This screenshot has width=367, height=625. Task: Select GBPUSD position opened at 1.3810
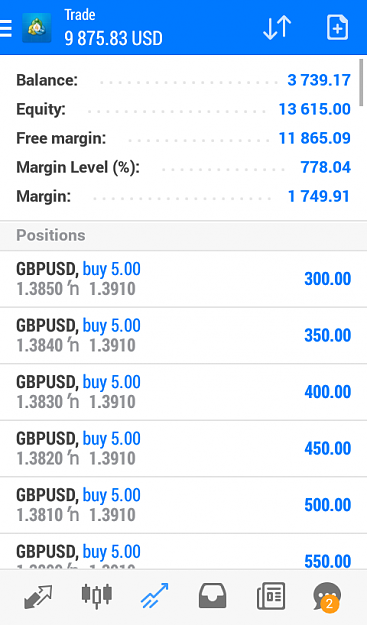point(183,505)
